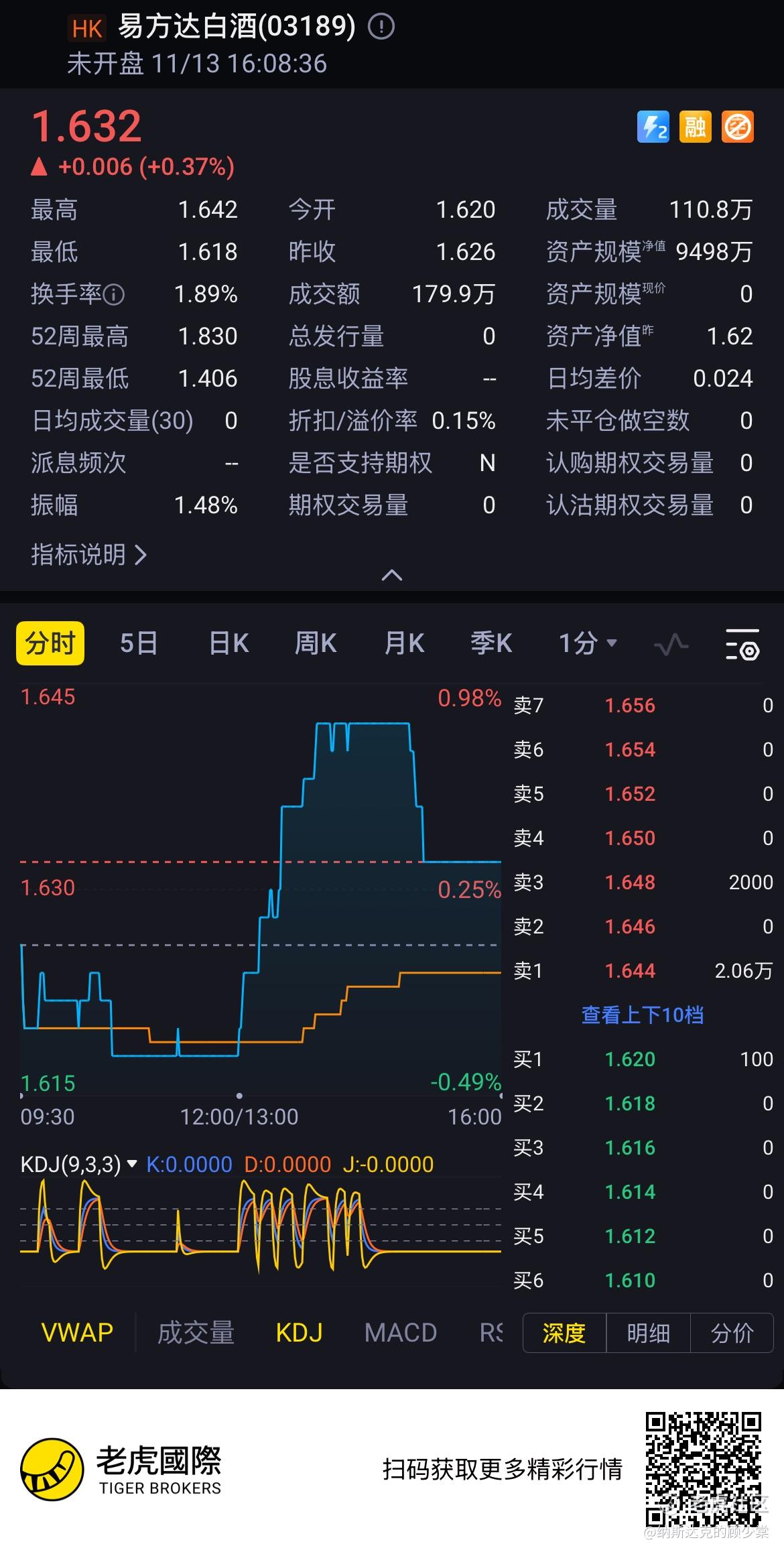Open the 1分 interval dropdown
The width and height of the screenshot is (784, 1550).
point(587,643)
